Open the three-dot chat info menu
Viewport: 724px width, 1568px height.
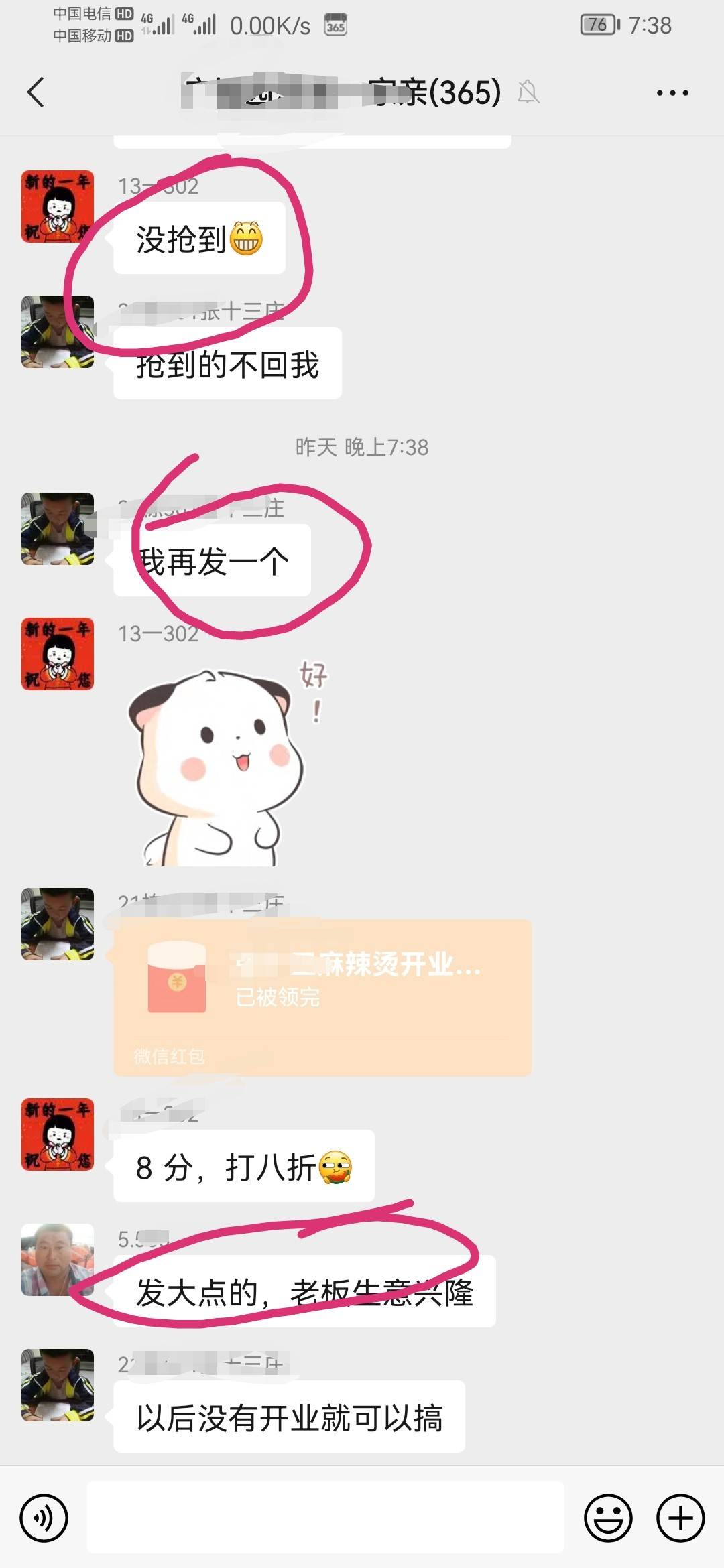click(x=672, y=93)
